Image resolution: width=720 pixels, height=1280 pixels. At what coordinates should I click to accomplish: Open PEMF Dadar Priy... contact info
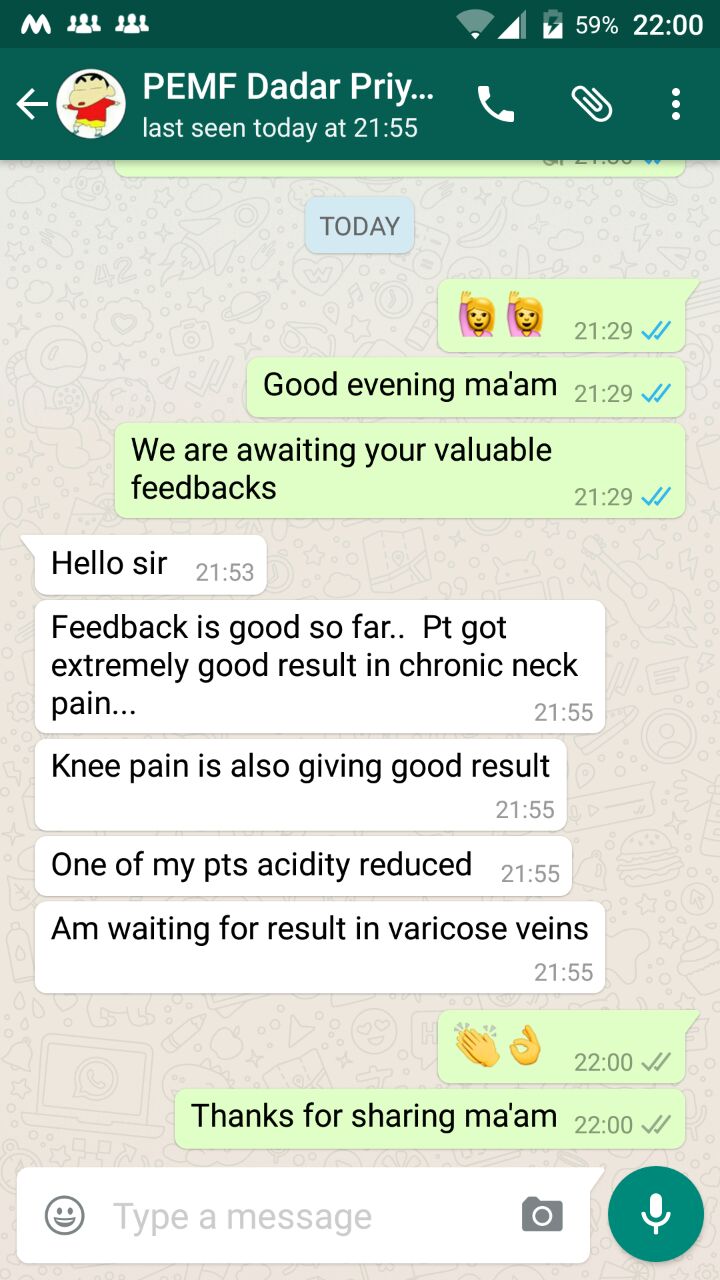(x=289, y=104)
